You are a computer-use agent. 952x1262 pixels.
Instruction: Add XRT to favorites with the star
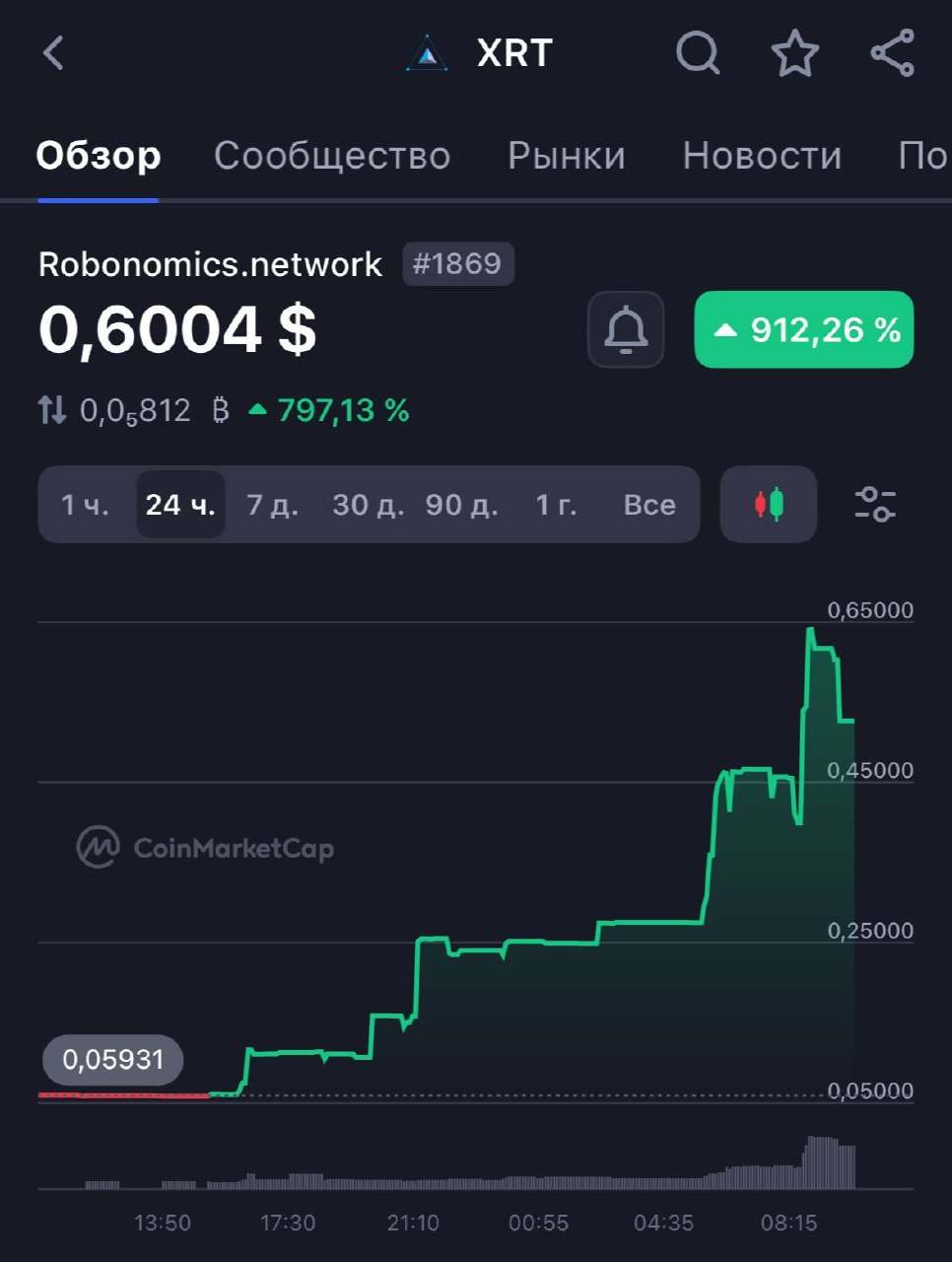794,53
